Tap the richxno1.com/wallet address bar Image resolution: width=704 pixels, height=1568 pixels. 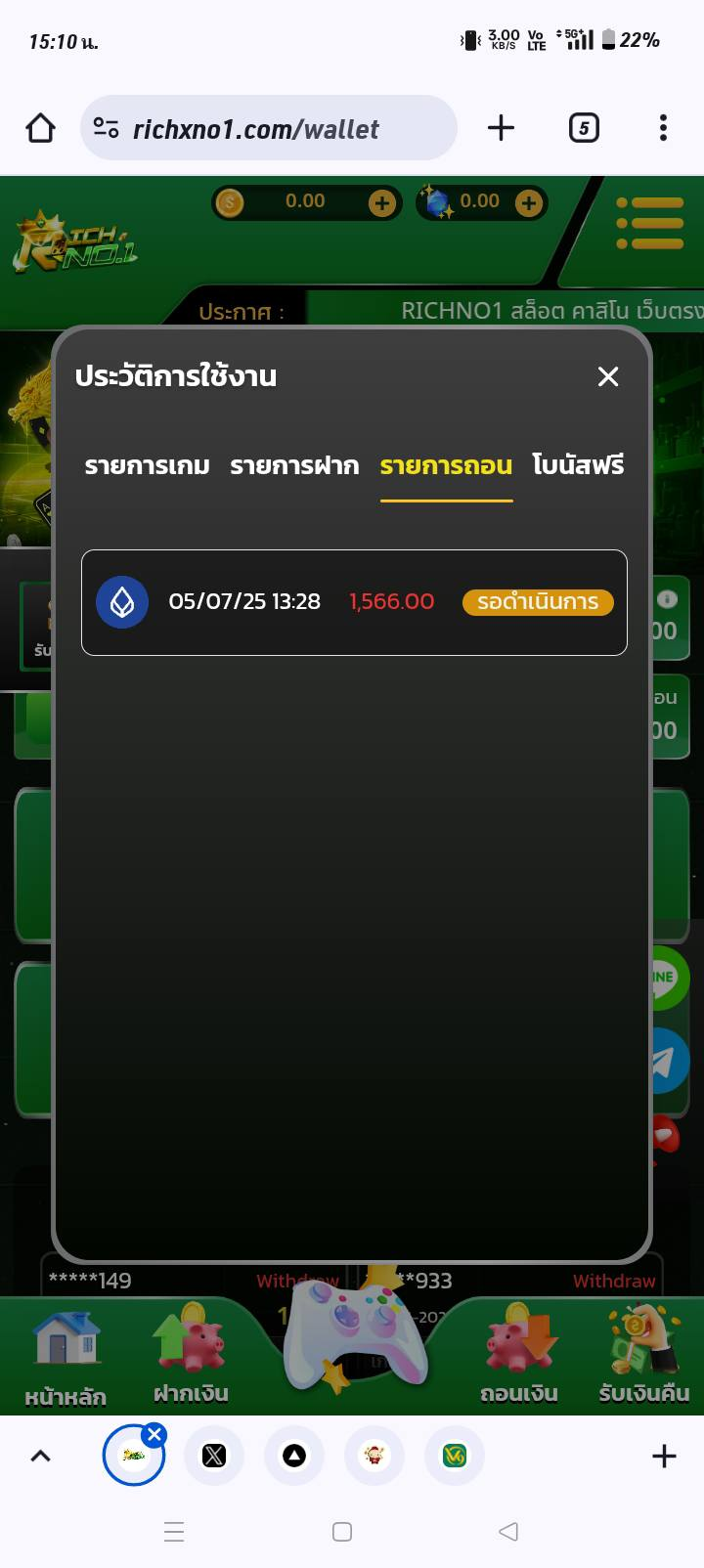[268, 128]
